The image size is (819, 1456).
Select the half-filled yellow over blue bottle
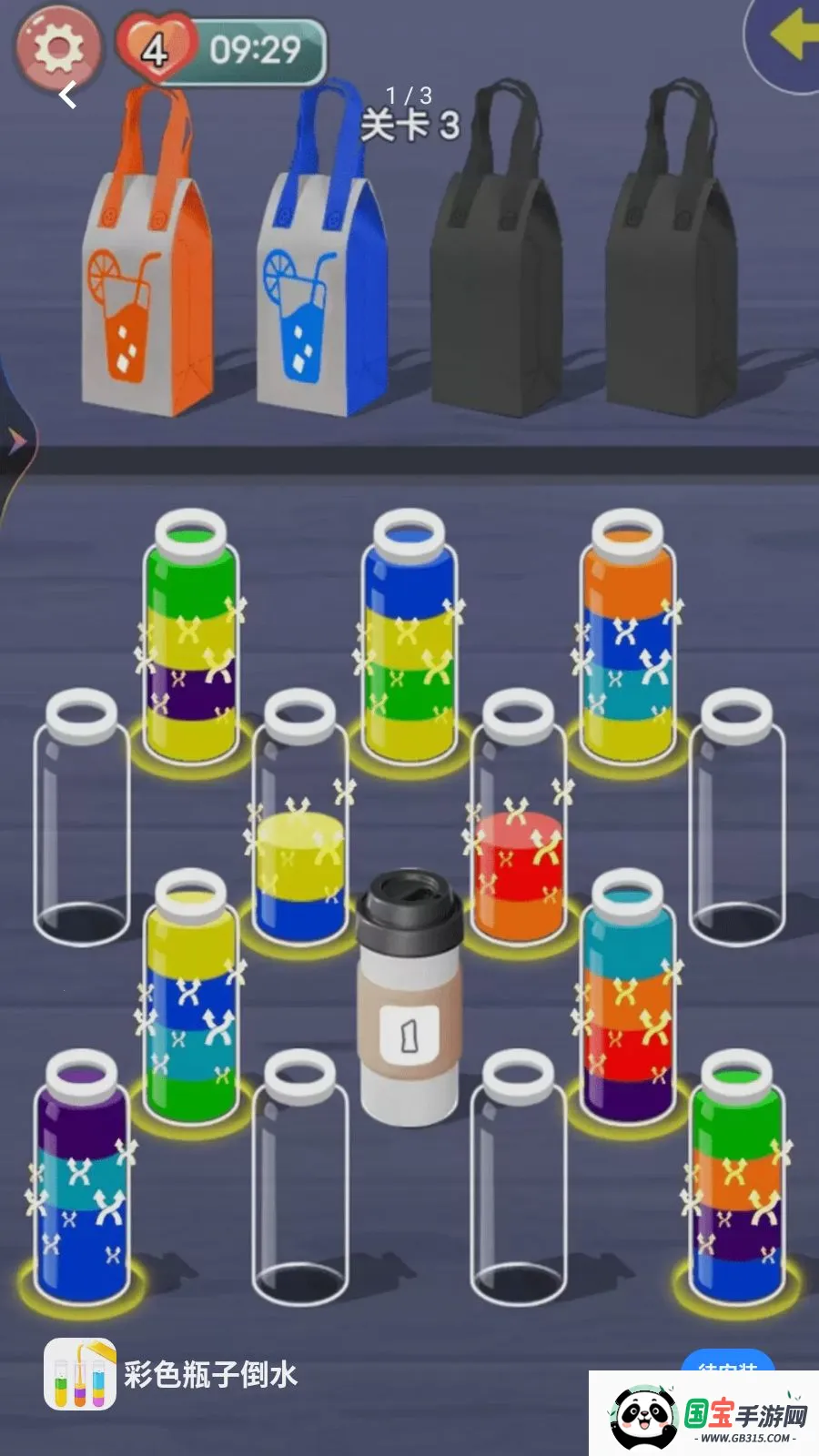point(300,816)
